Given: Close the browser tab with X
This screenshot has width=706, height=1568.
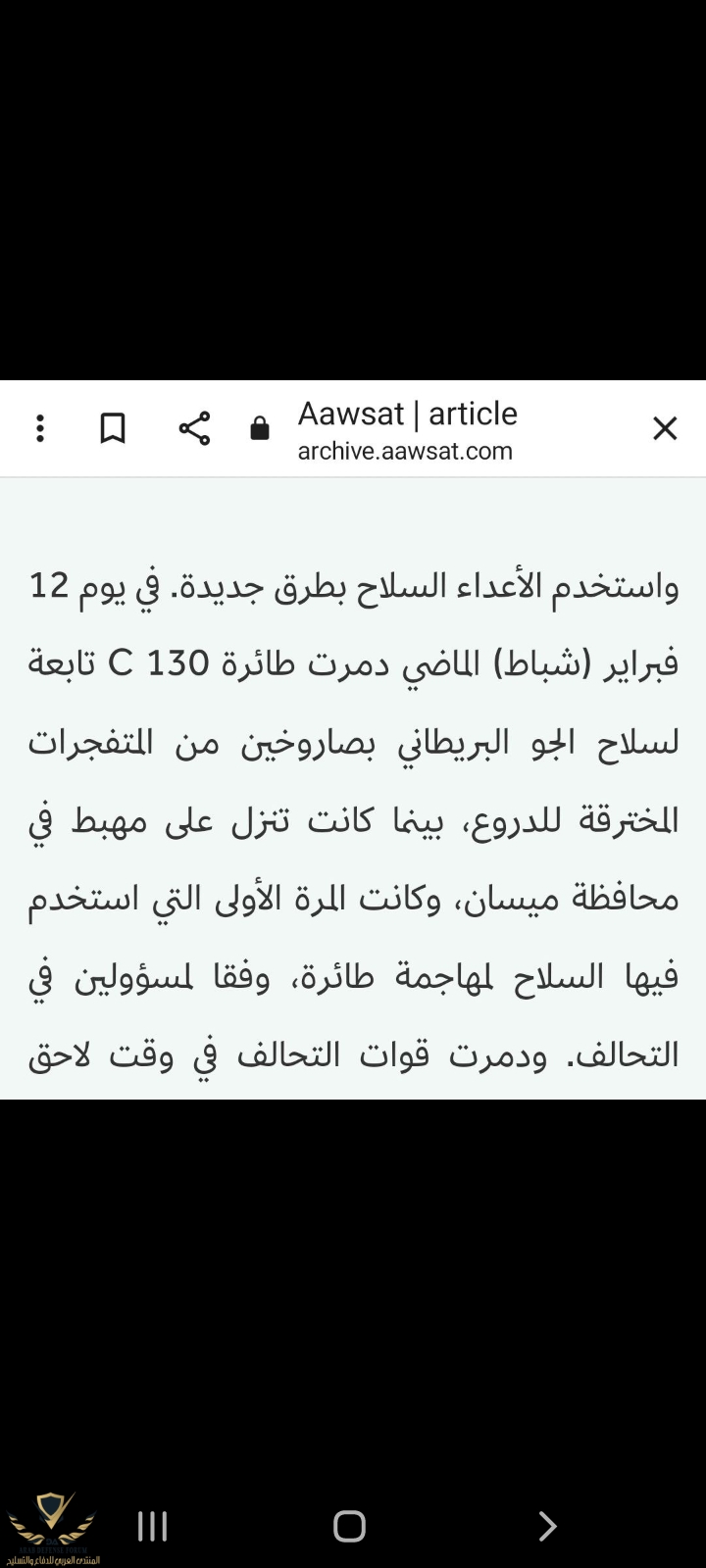Looking at the screenshot, I should 665,428.
